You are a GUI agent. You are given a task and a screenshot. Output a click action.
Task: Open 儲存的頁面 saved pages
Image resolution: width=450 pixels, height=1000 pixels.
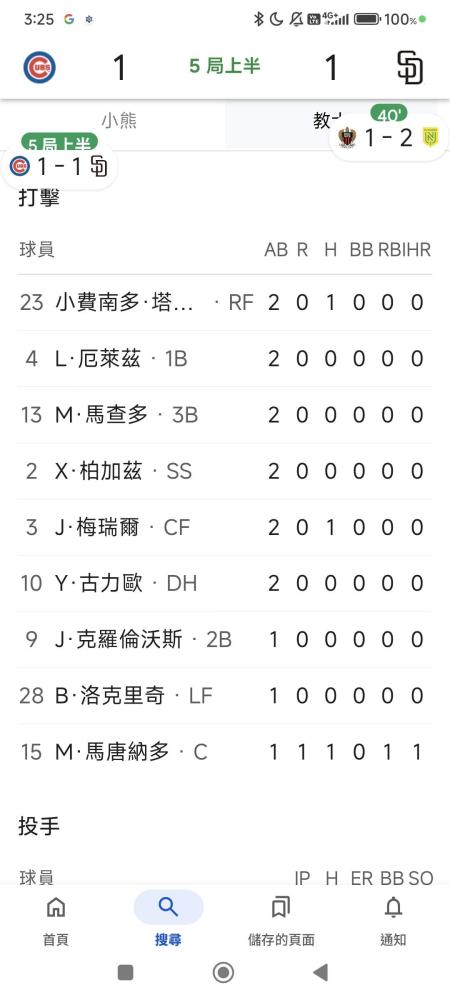click(281, 920)
